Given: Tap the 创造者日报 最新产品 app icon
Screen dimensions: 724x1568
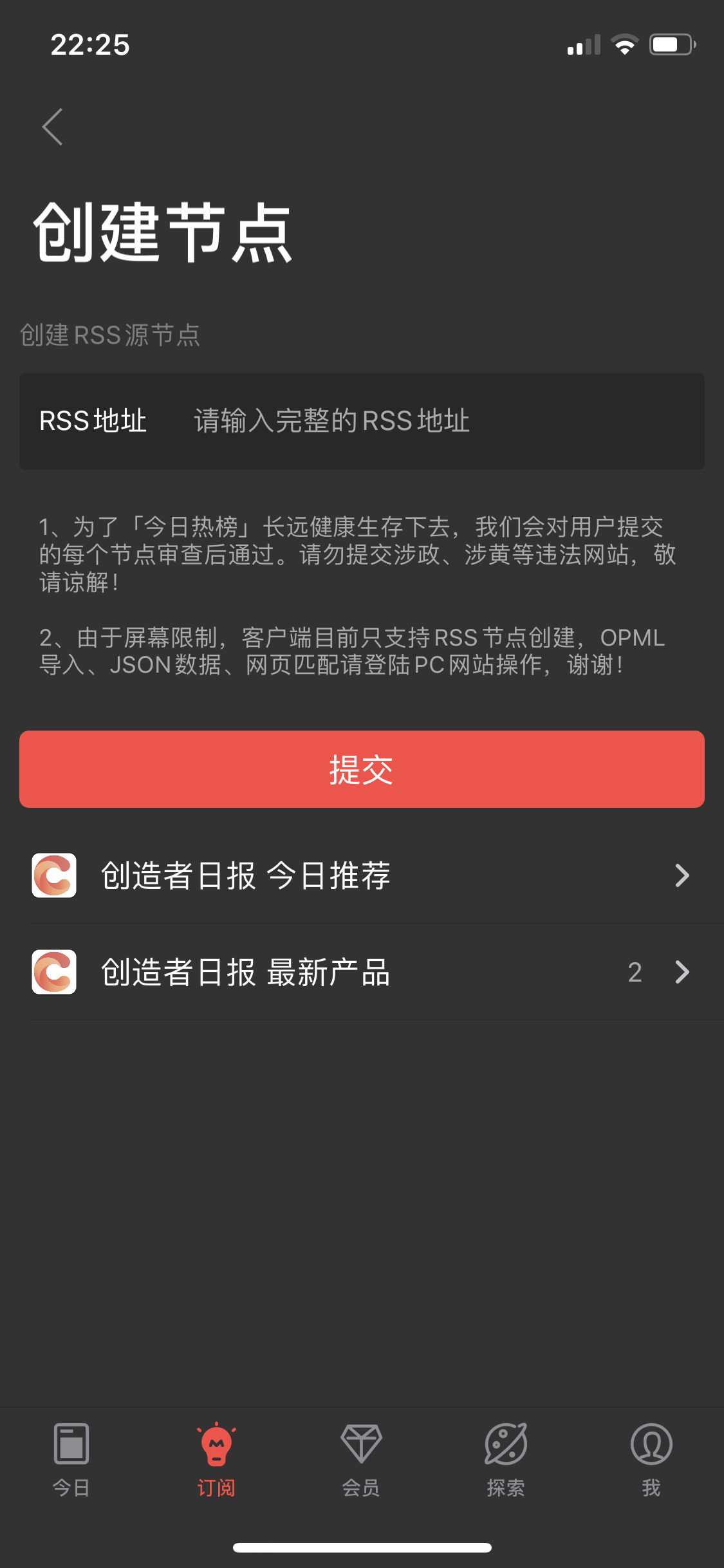Looking at the screenshot, I should click(54, 973).
